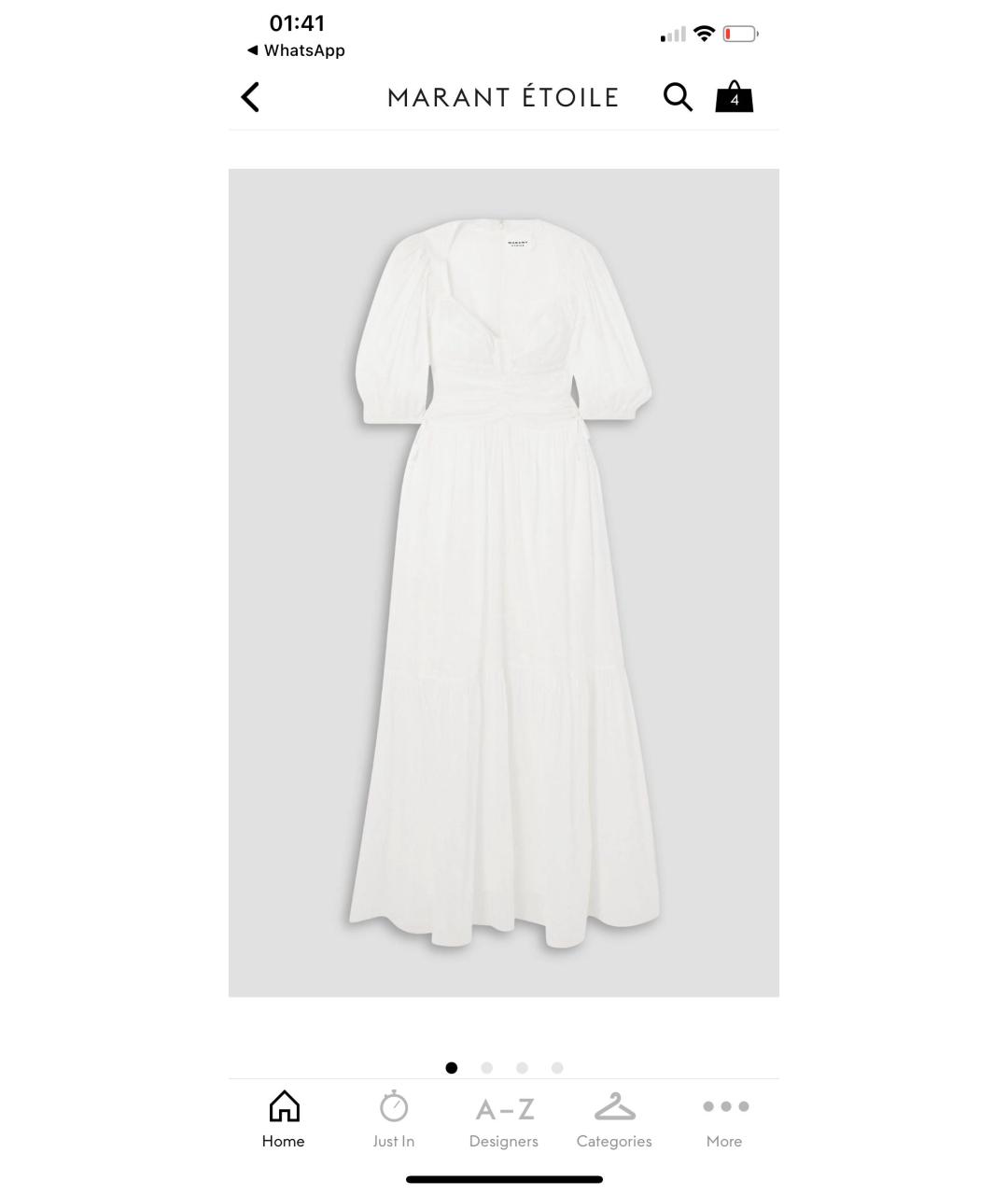This screenshot has width=1008, height=1195.
Task: Tap the Just In label
Action: (x=394, y=1141)
